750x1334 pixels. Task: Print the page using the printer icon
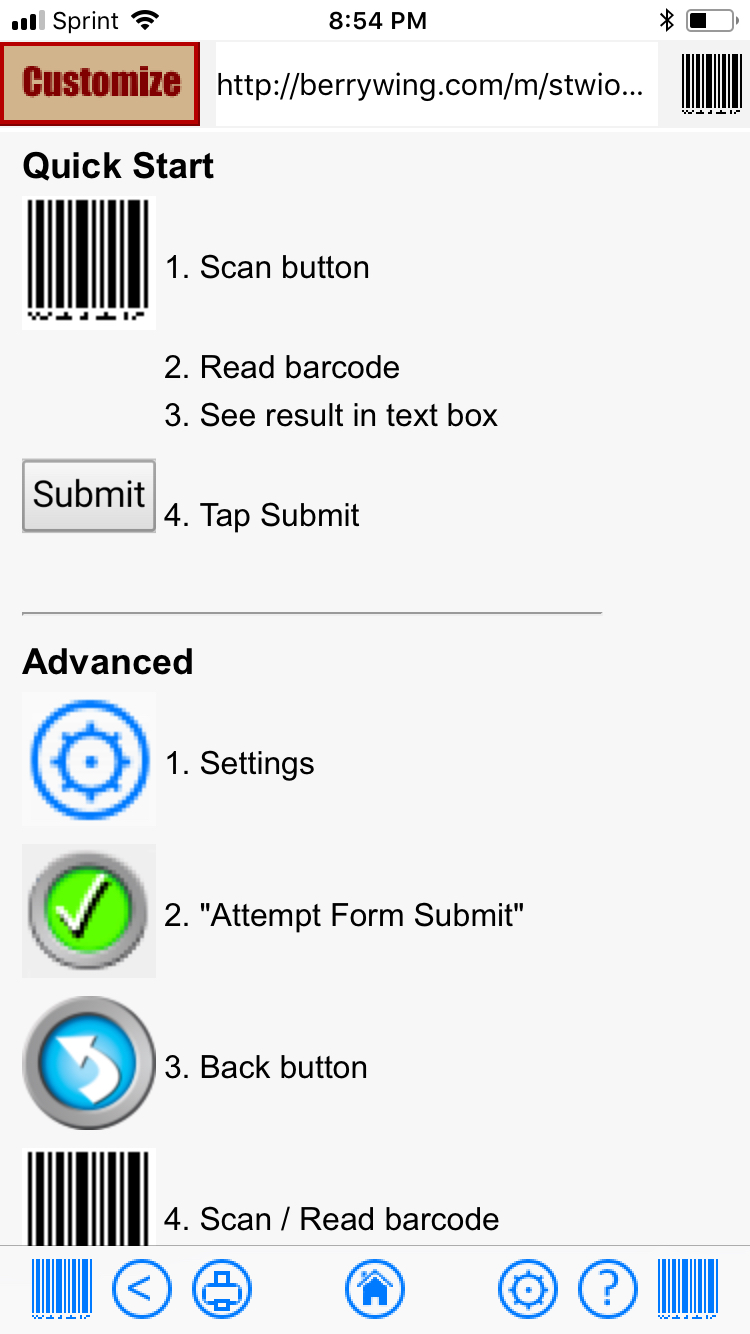pyautogui.click(x=222, y=1289)
